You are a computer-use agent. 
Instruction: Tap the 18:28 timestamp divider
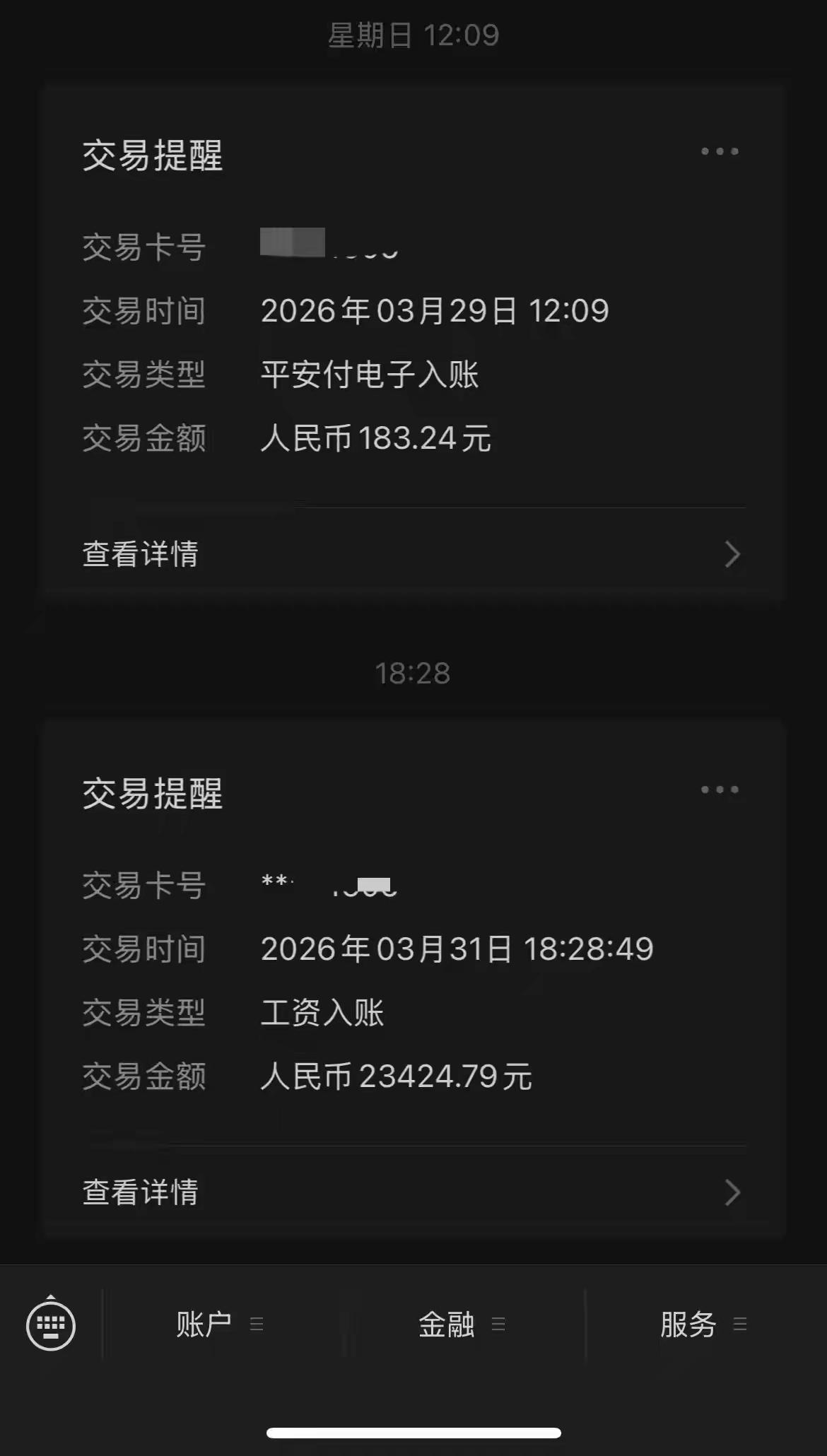pos(413,674)
